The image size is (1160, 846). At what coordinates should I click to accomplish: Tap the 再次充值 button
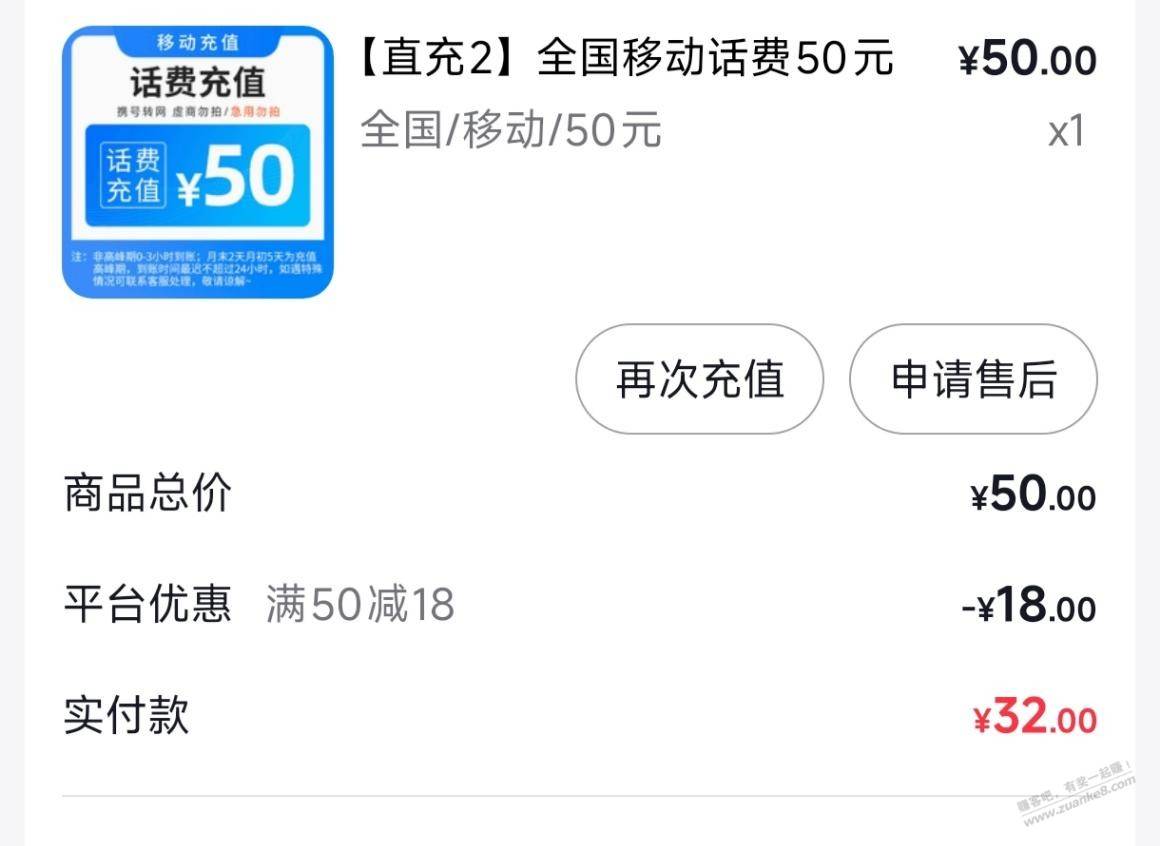699,379
